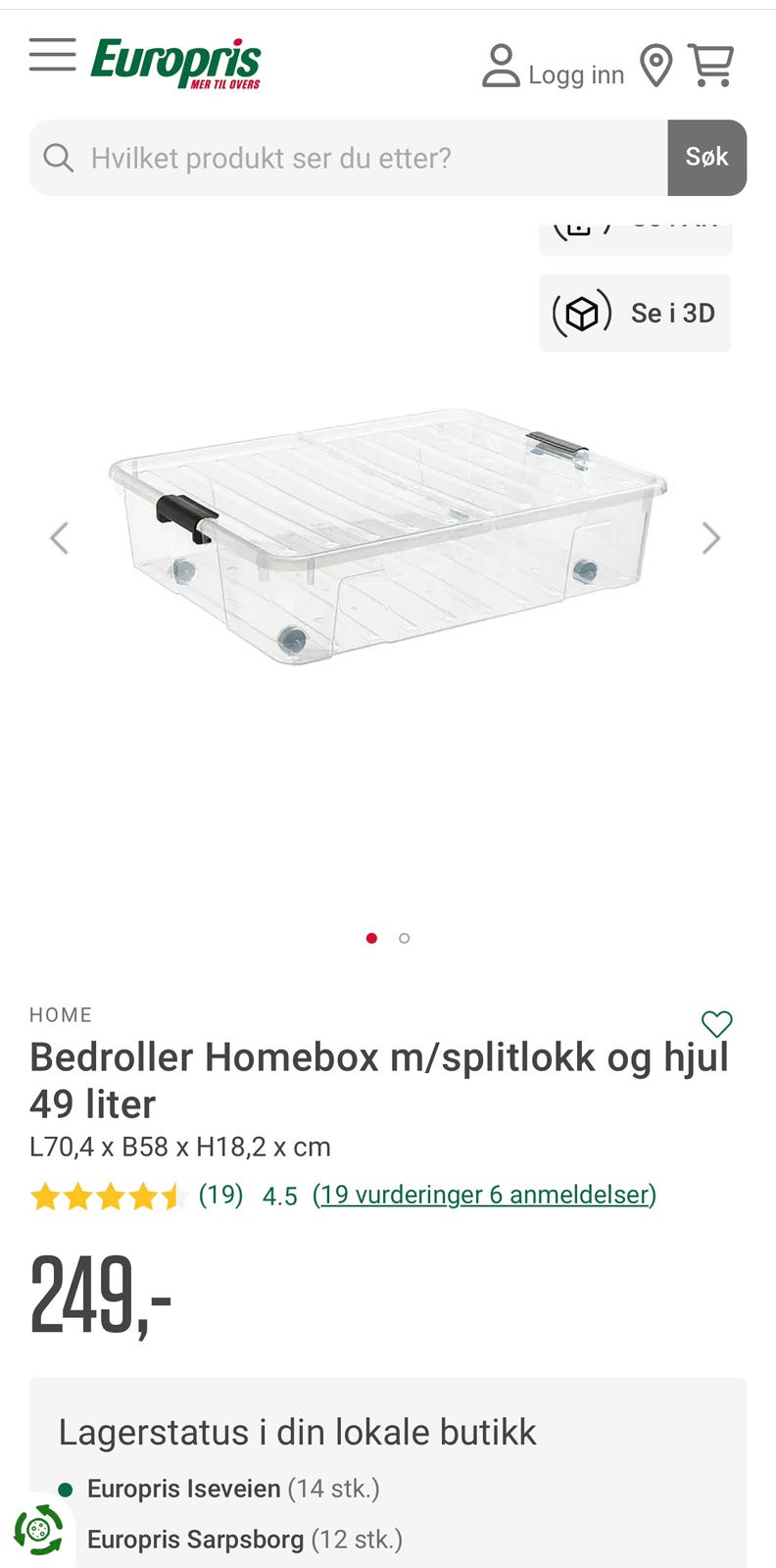Tap the Søk button
Screen dimensions: 776x1568
tap(707, 158)
